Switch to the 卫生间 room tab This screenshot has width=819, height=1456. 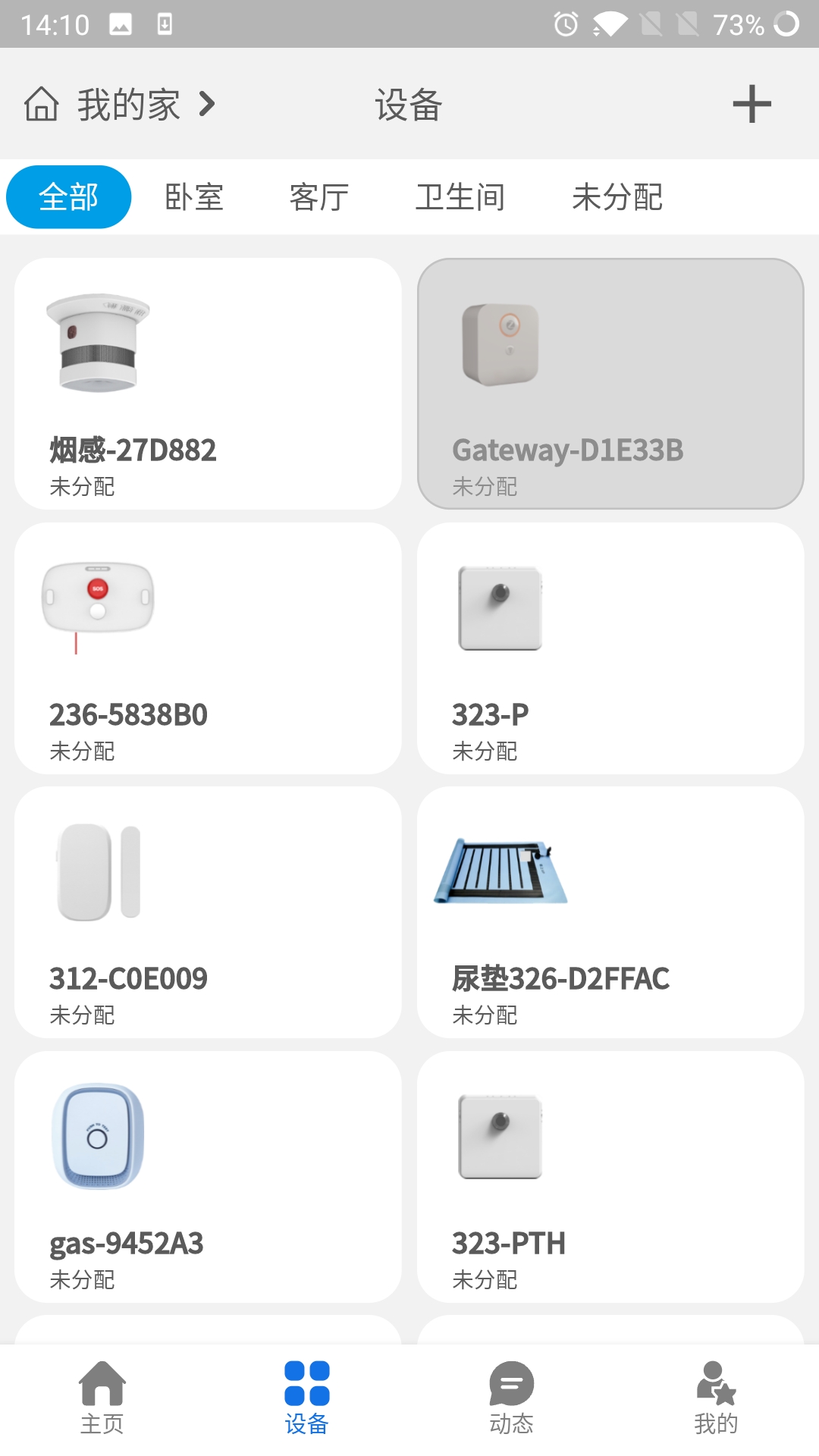(460, 197)
